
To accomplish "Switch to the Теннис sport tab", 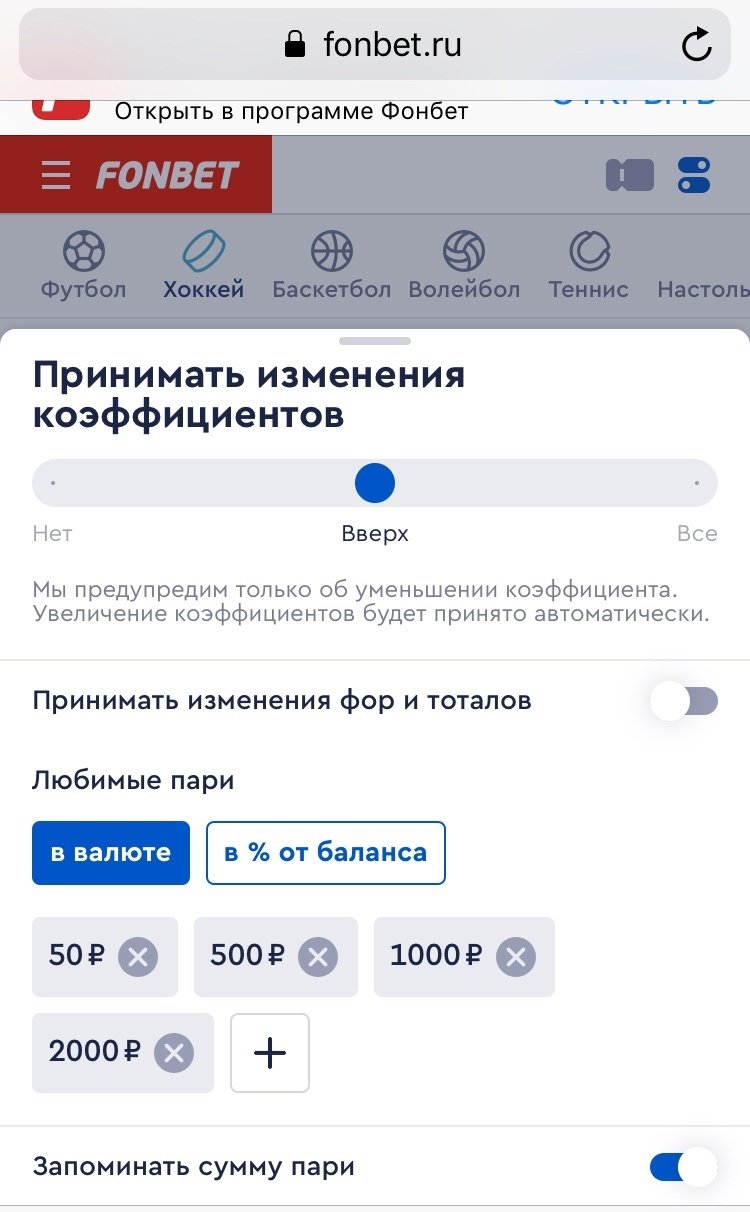I will click(x=588, y=265).
